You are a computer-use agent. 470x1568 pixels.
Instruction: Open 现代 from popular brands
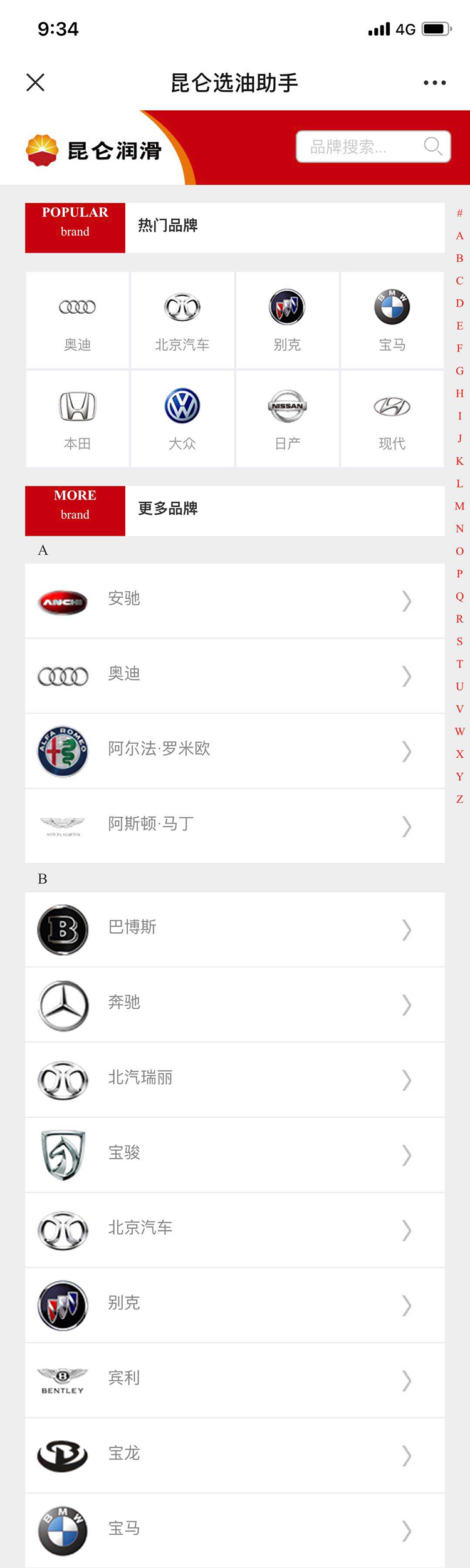[392, 419]
